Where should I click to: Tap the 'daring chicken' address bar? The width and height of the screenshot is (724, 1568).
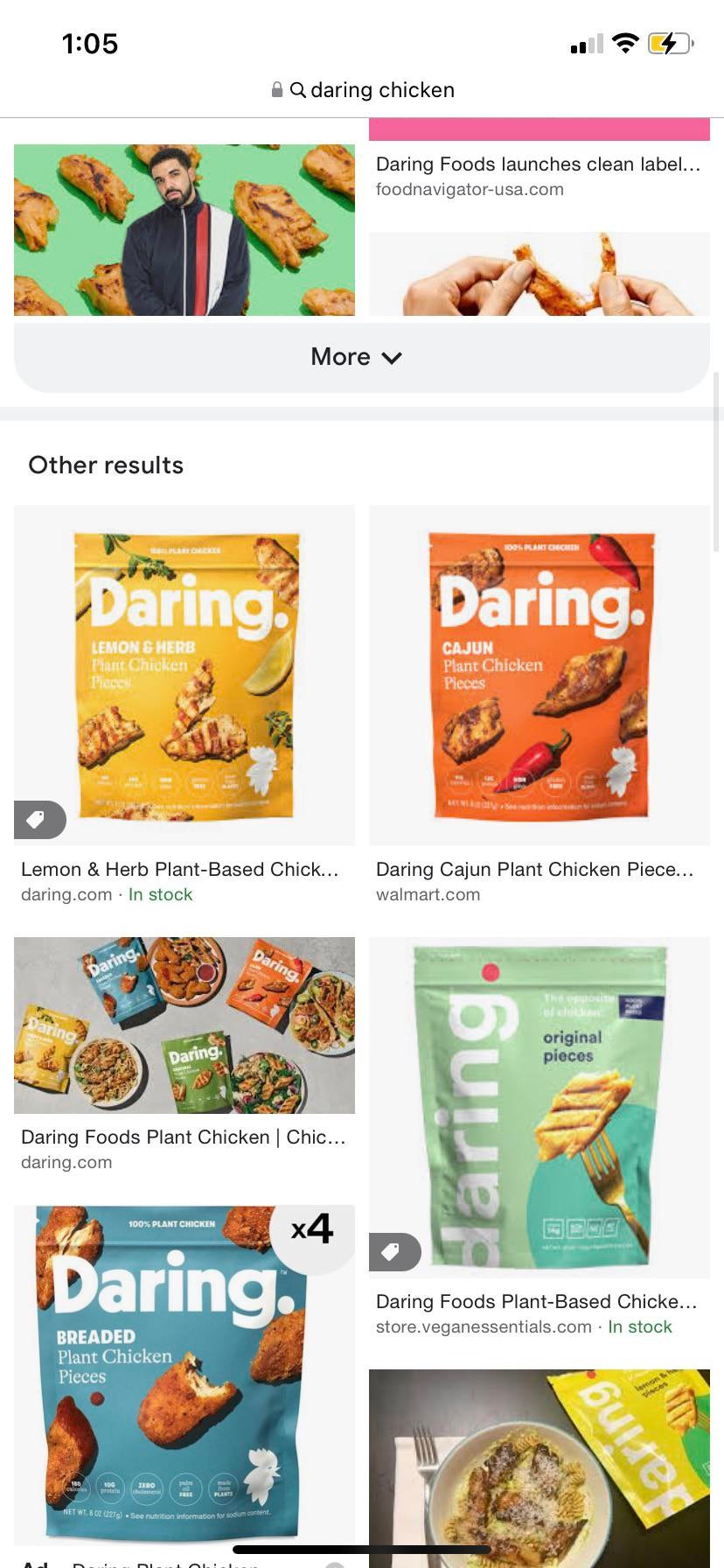click(x=362, y=90)
